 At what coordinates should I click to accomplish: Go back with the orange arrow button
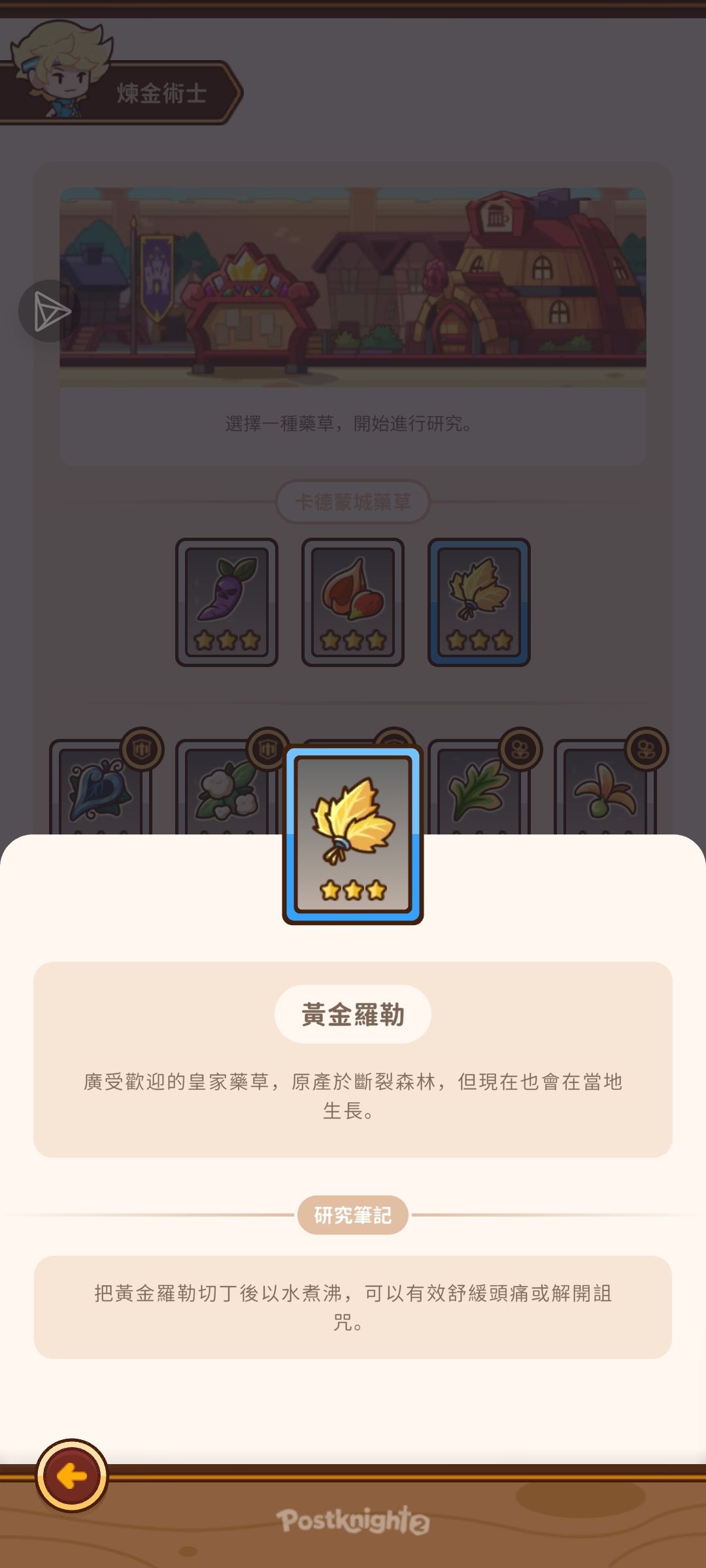72,1475
